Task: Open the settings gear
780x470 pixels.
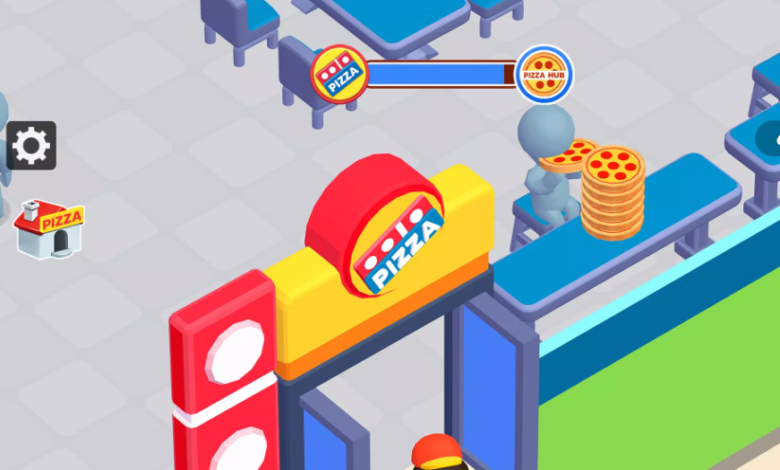Action: [32, 146]
